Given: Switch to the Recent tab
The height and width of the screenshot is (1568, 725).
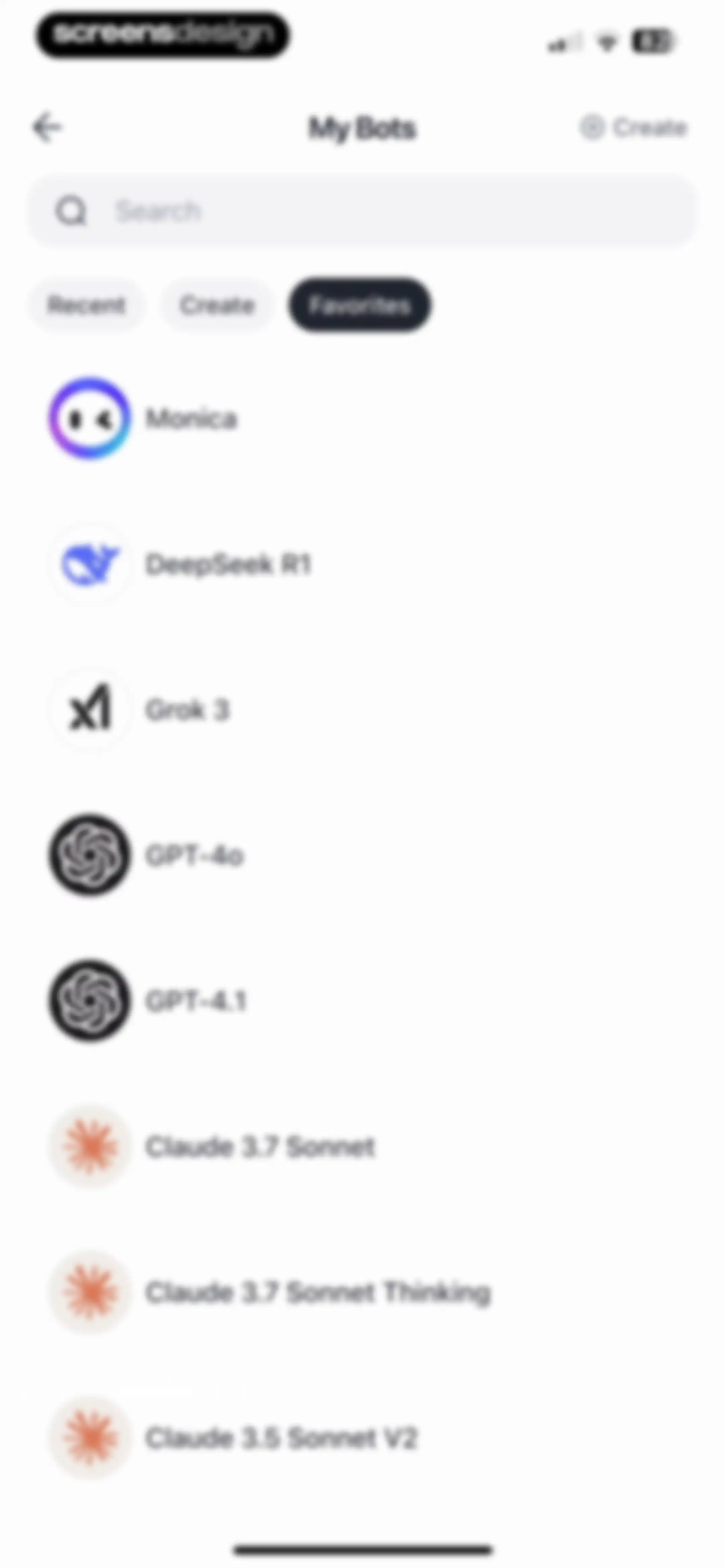Looking at the screenshot, I should 87,304.
